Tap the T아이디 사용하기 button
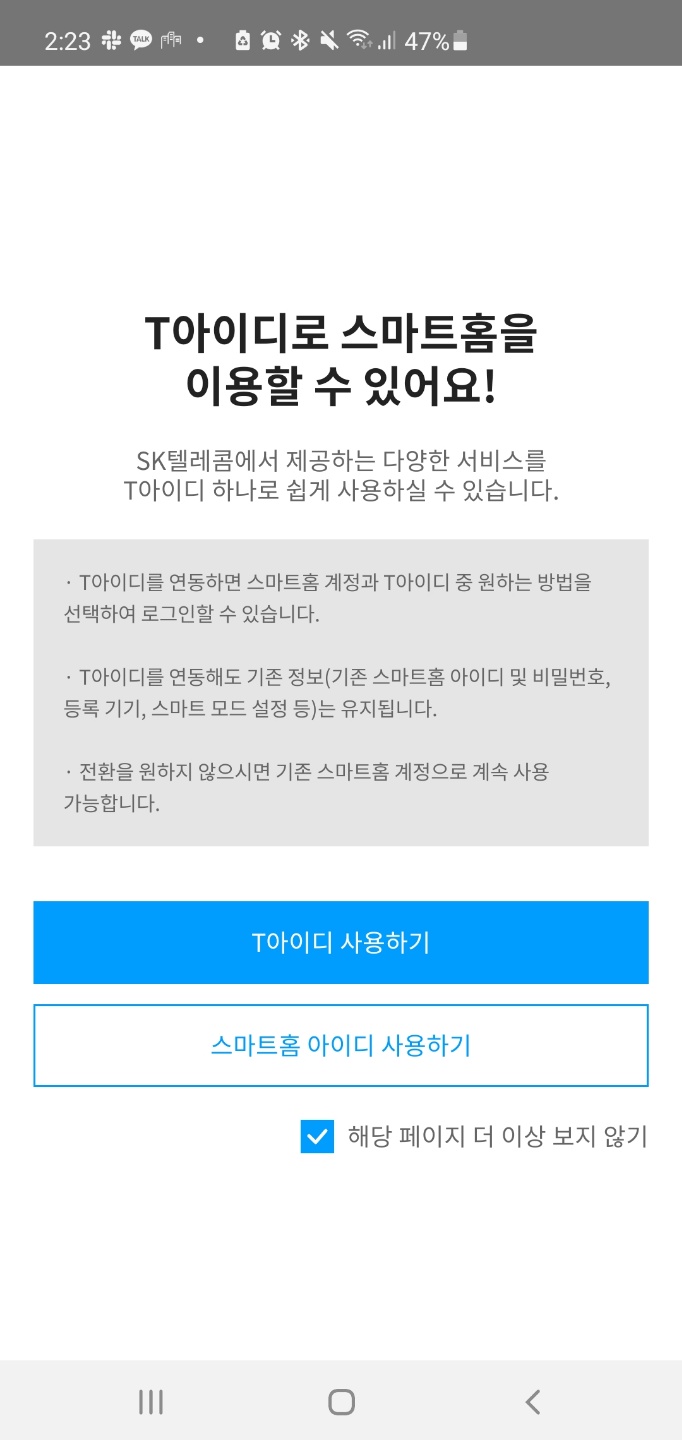Viewport: 682px width, 1440px height. (x=341, y=942)
